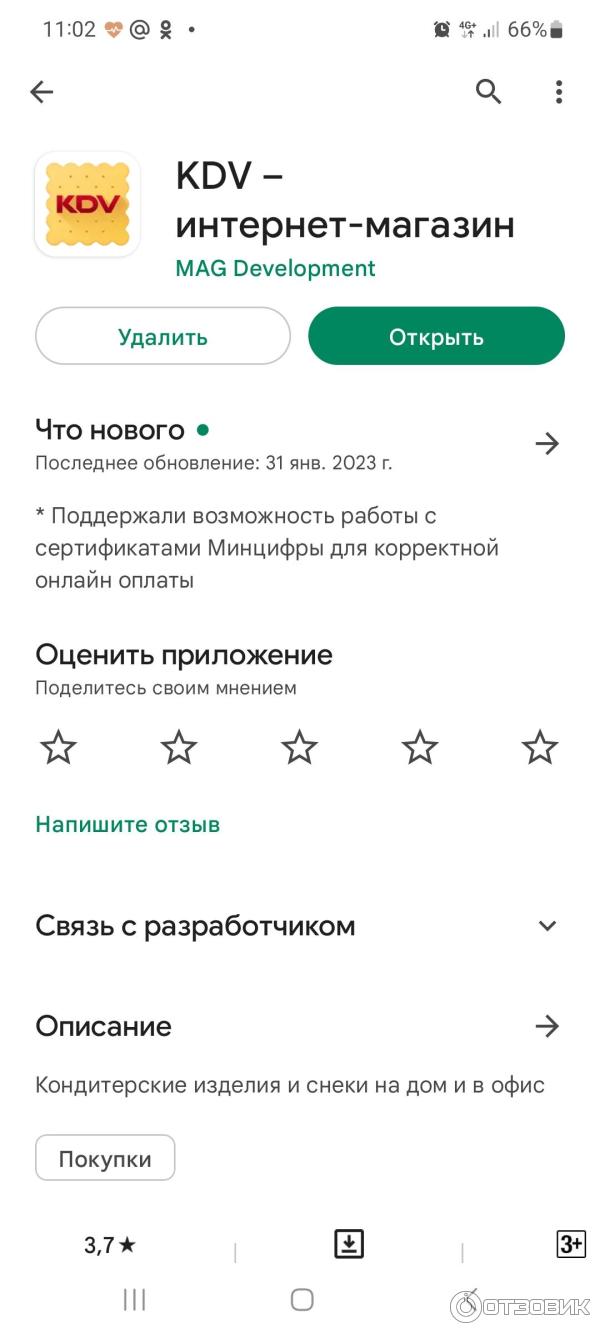Rate the app four stars
Viewport: 600px width, 1333px height.
point(420,747)
